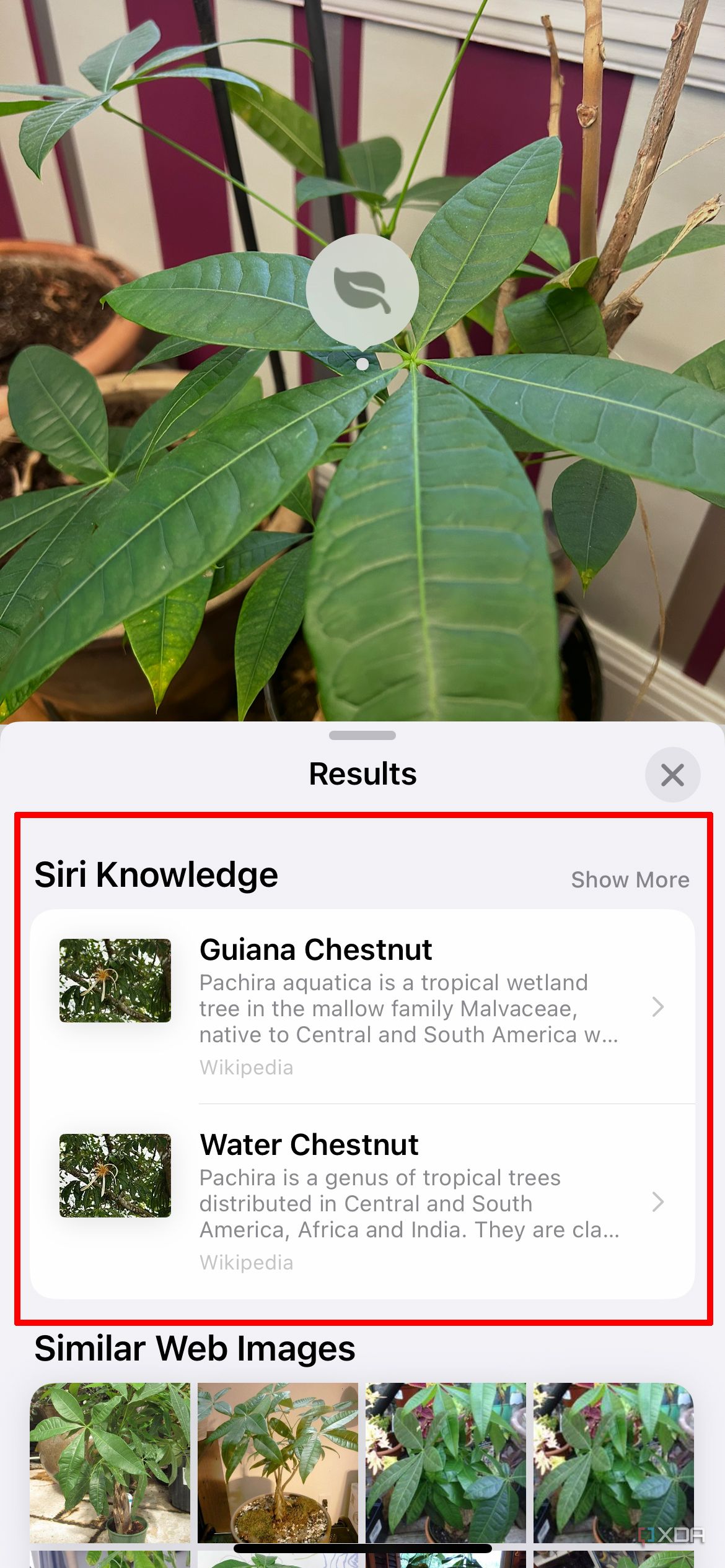Dismiss the Results panel with the X
Screen dimensions: 725x1568
(x=672, y=775)
